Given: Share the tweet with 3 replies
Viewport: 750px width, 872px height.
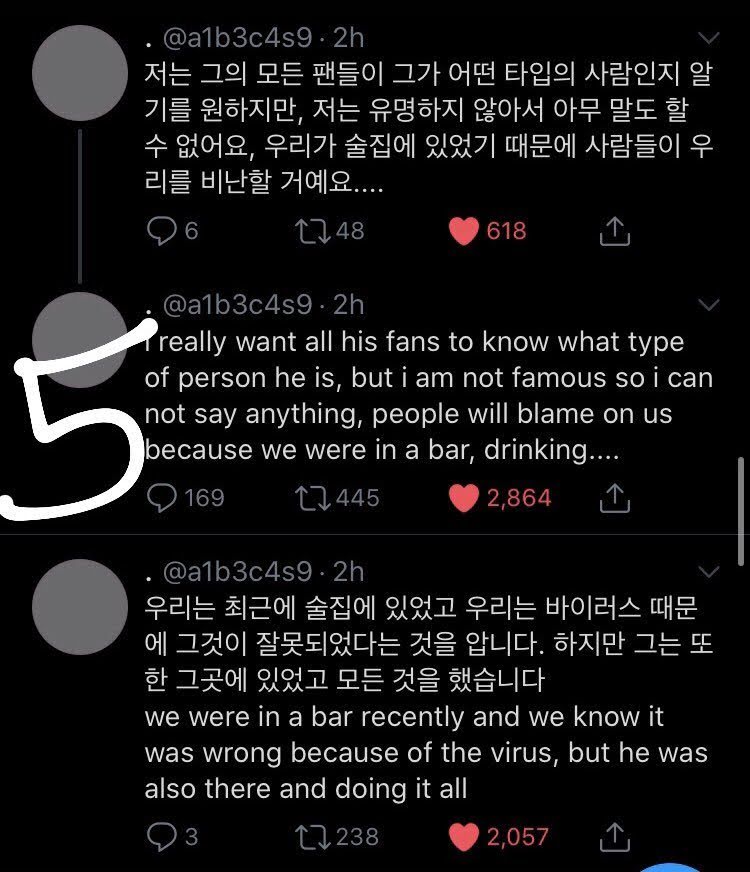Looking at the screenshot, I should pos(614,837).
